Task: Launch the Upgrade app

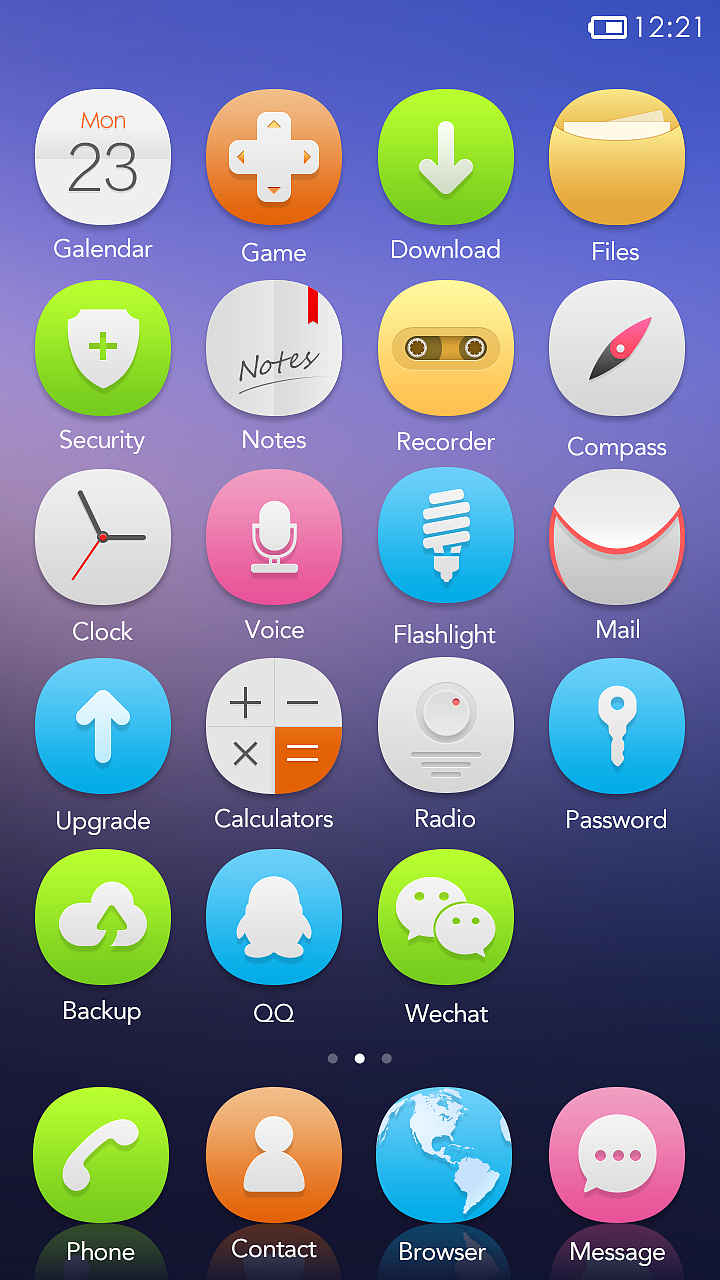Action: click(x=103, y=726)
